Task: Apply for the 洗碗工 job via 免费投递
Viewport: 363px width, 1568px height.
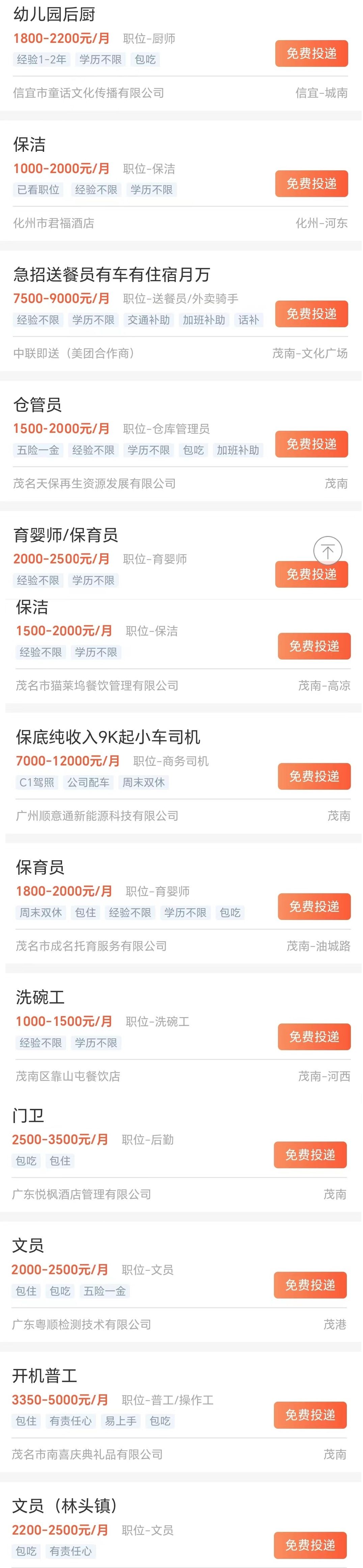Action: 314,1037
